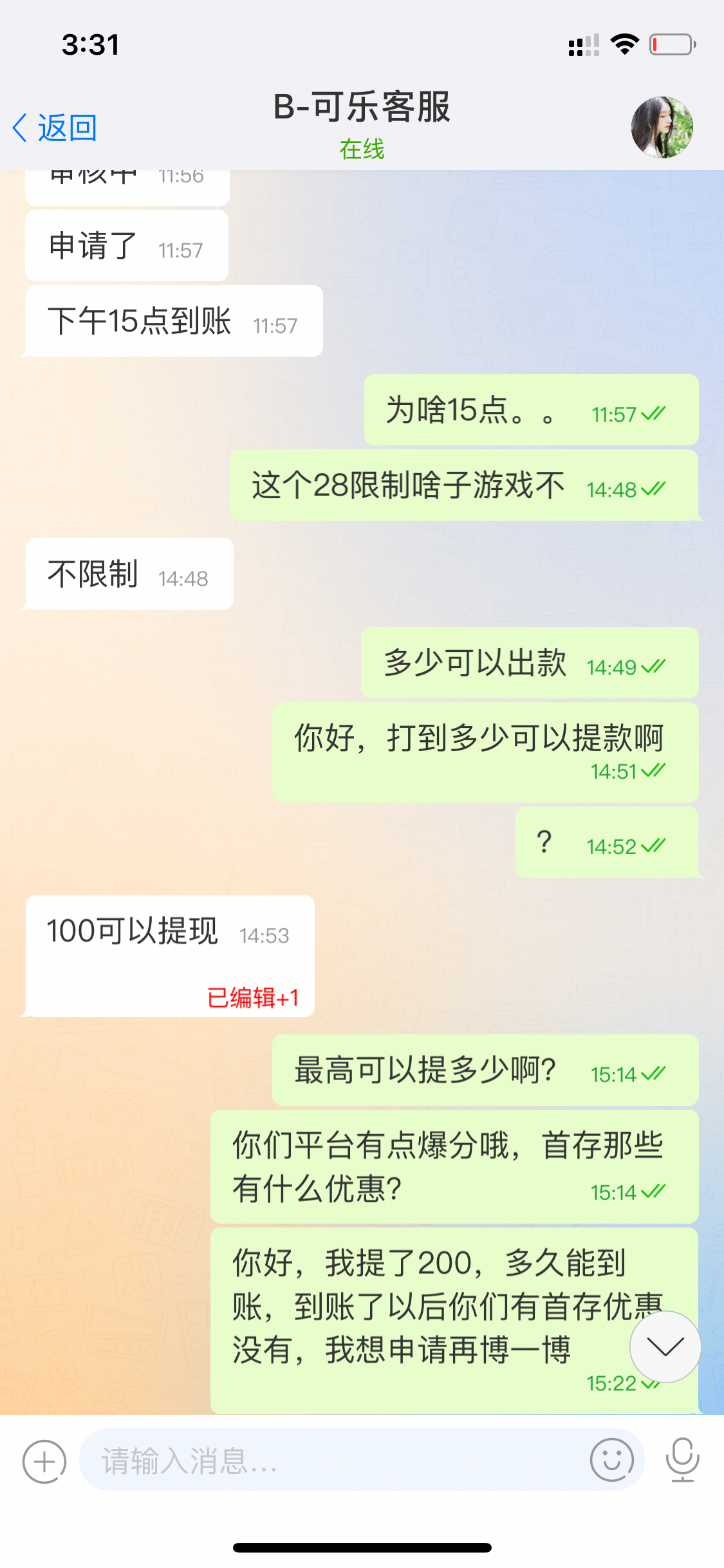Open the emoji smiley picker
This screenshot has width=724, height=1568.
click(x=611, y=1460)
